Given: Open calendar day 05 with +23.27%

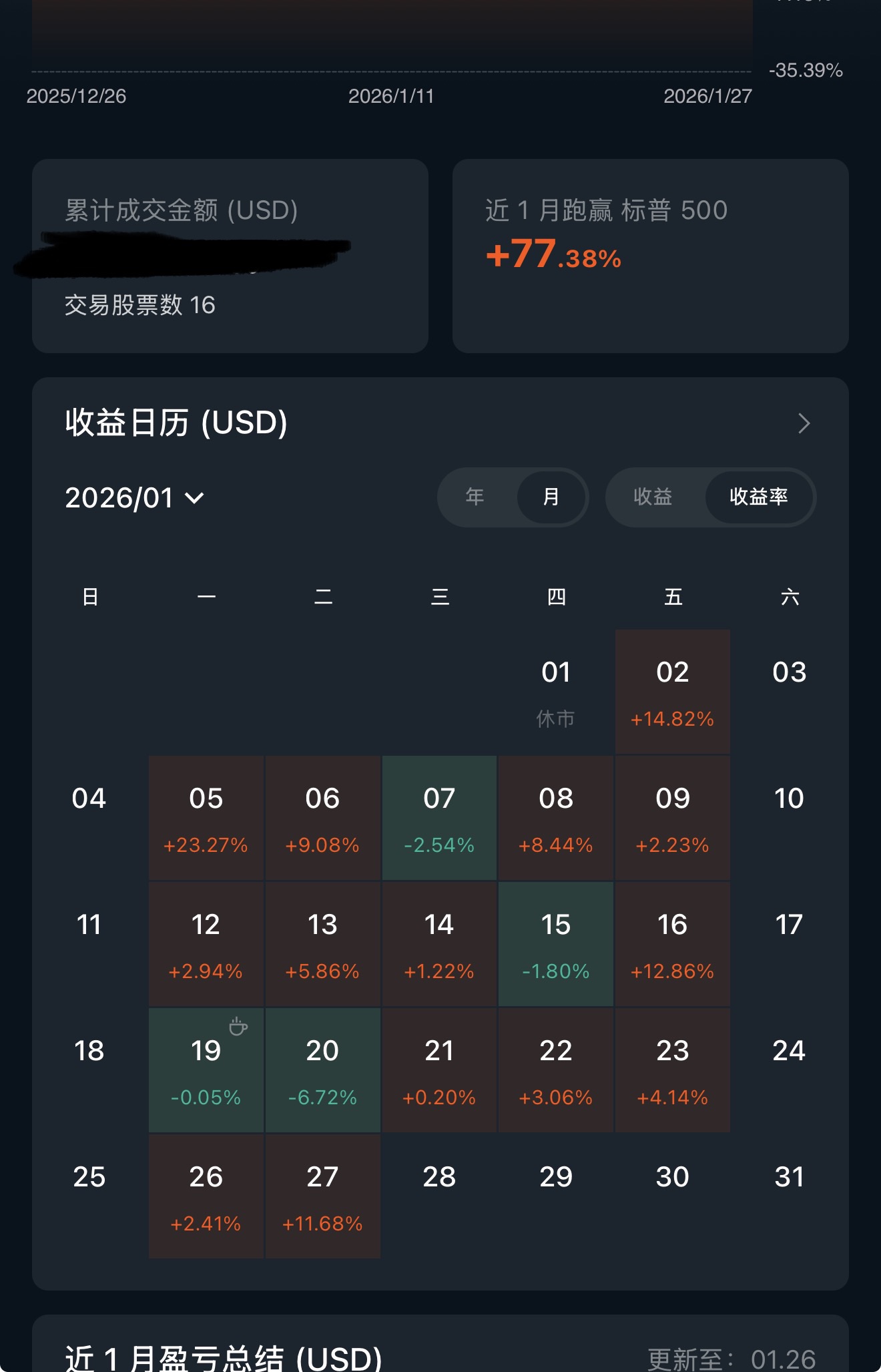Looking at the screenshot, I should click(206, 818).
